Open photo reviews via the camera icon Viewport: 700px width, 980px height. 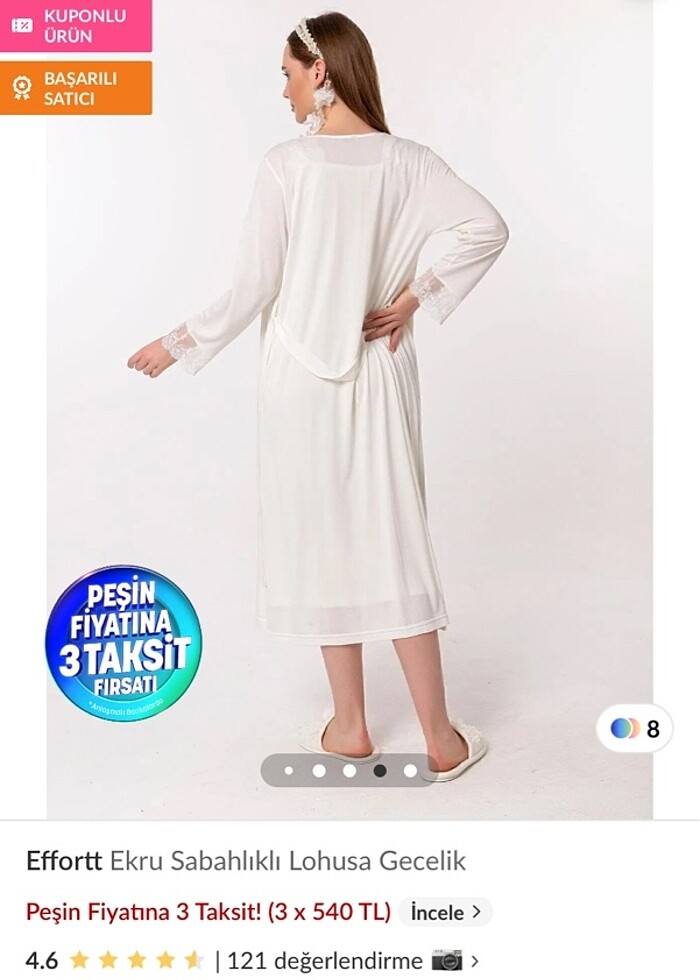tap(446, 961)
